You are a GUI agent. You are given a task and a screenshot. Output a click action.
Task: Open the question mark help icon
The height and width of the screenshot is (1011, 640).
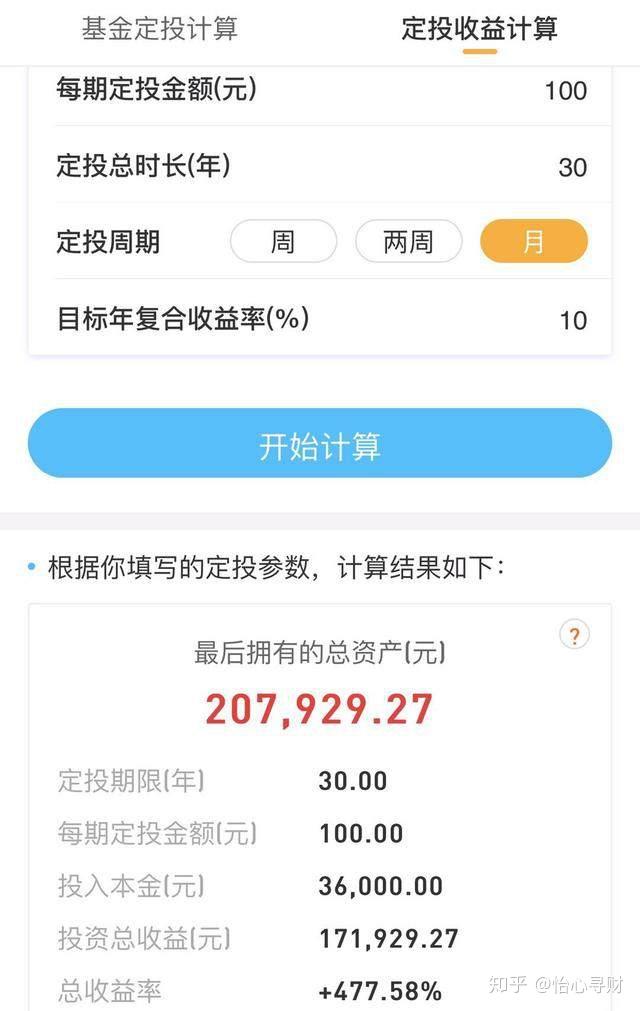(574, 634)
